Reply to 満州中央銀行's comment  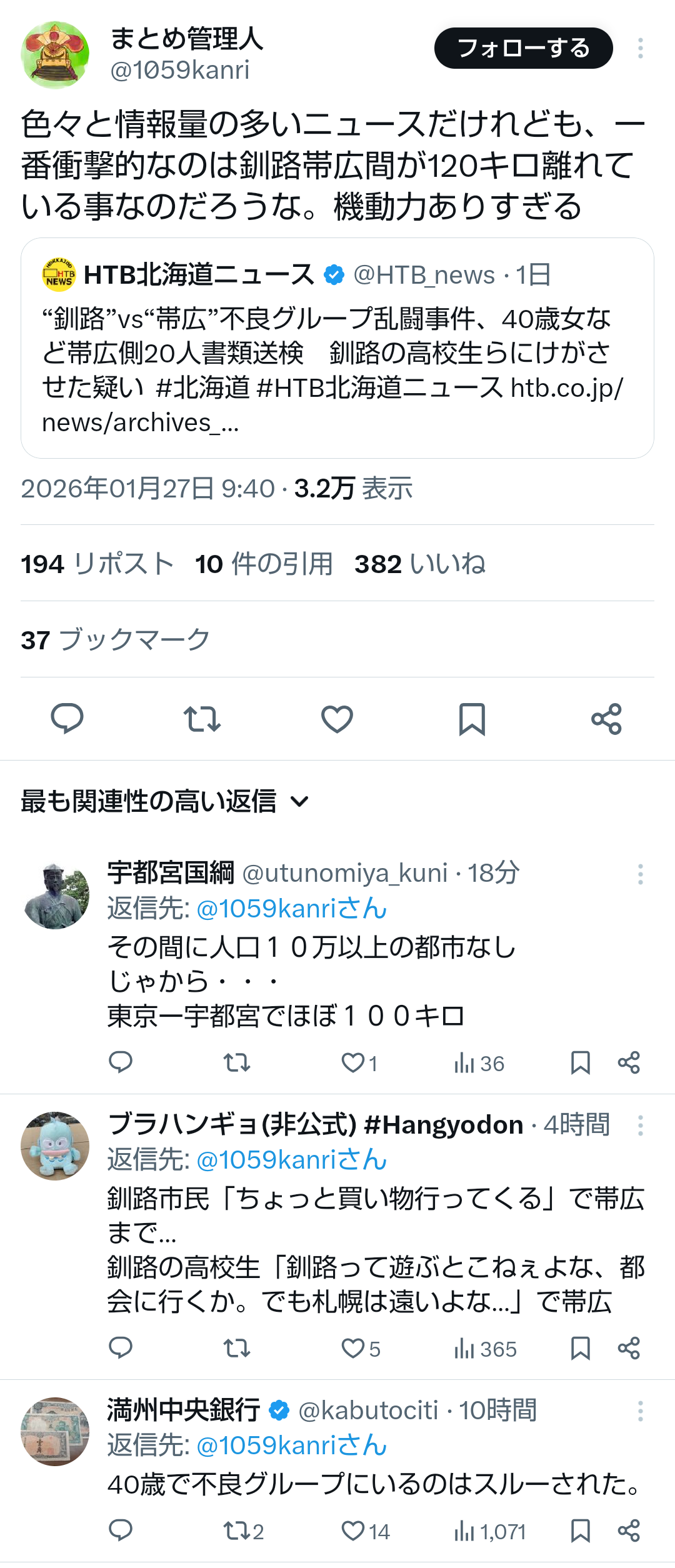[x=121, y=1531]
